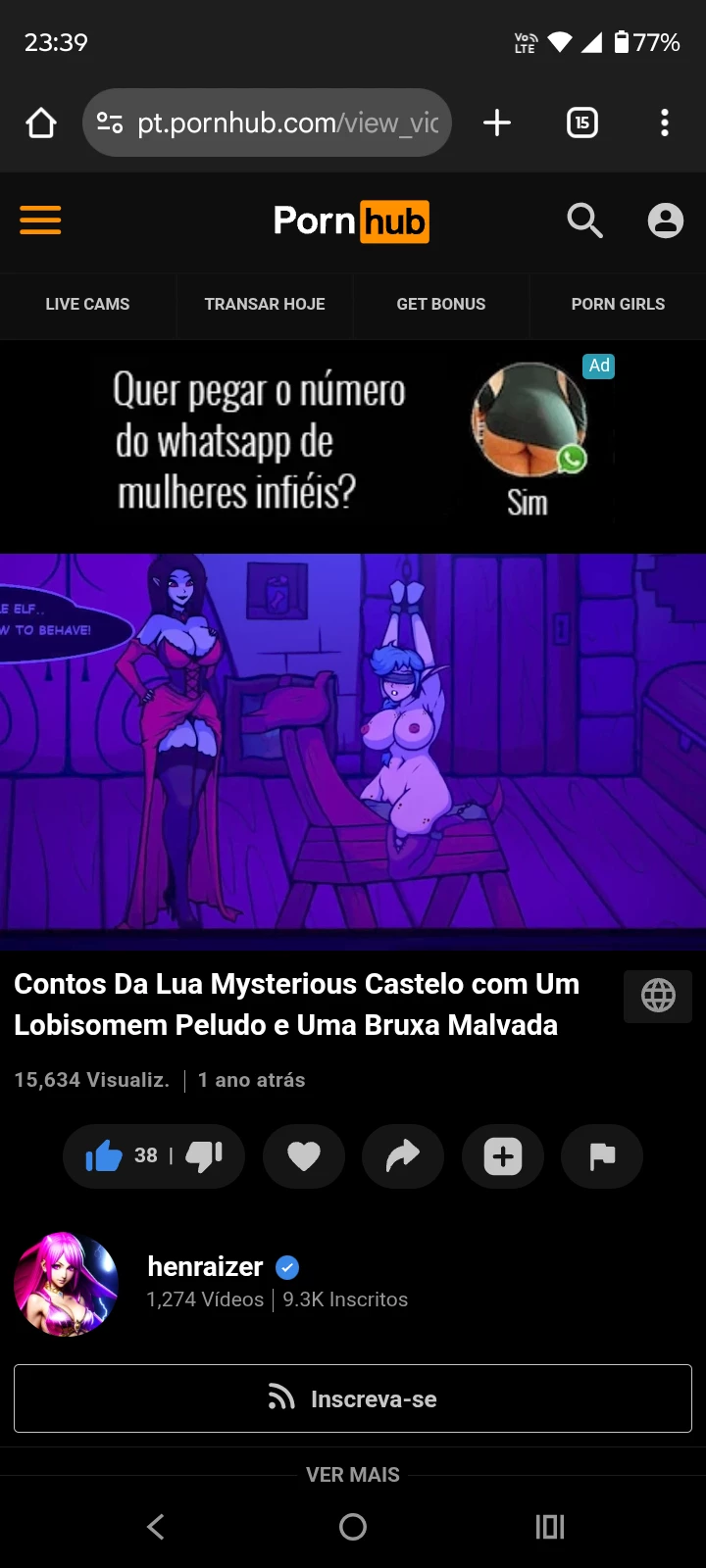Open the hamburger side menu
This screenshot has height=1568, width=706.
pyautogui.click(x=40, y=220)
